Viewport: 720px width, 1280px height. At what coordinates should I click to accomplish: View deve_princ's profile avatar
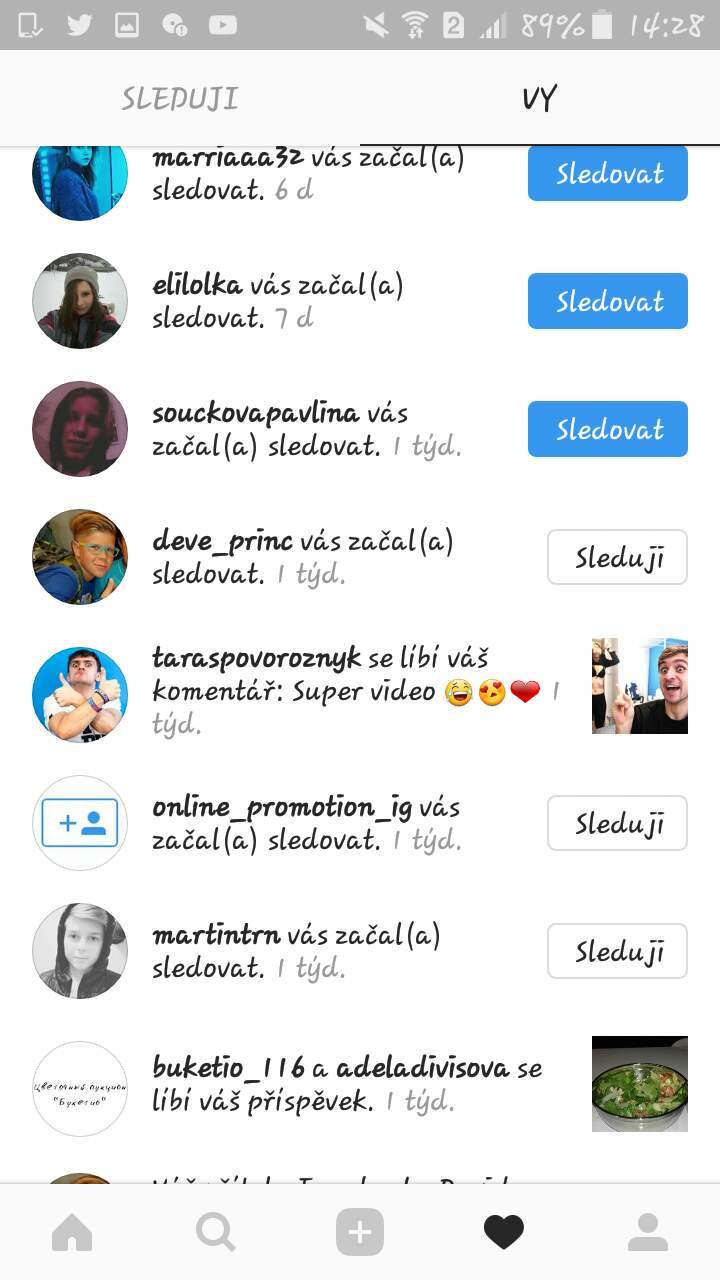(x=80, y=557)
